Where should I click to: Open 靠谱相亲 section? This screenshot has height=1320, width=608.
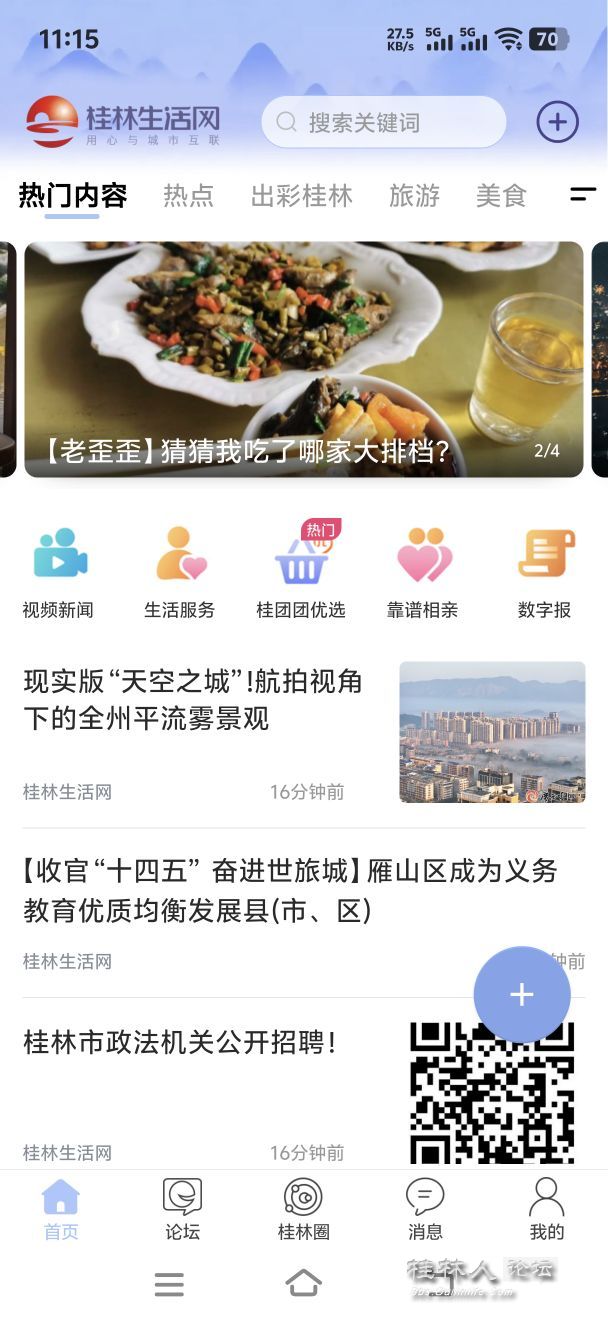coord(423,572)
